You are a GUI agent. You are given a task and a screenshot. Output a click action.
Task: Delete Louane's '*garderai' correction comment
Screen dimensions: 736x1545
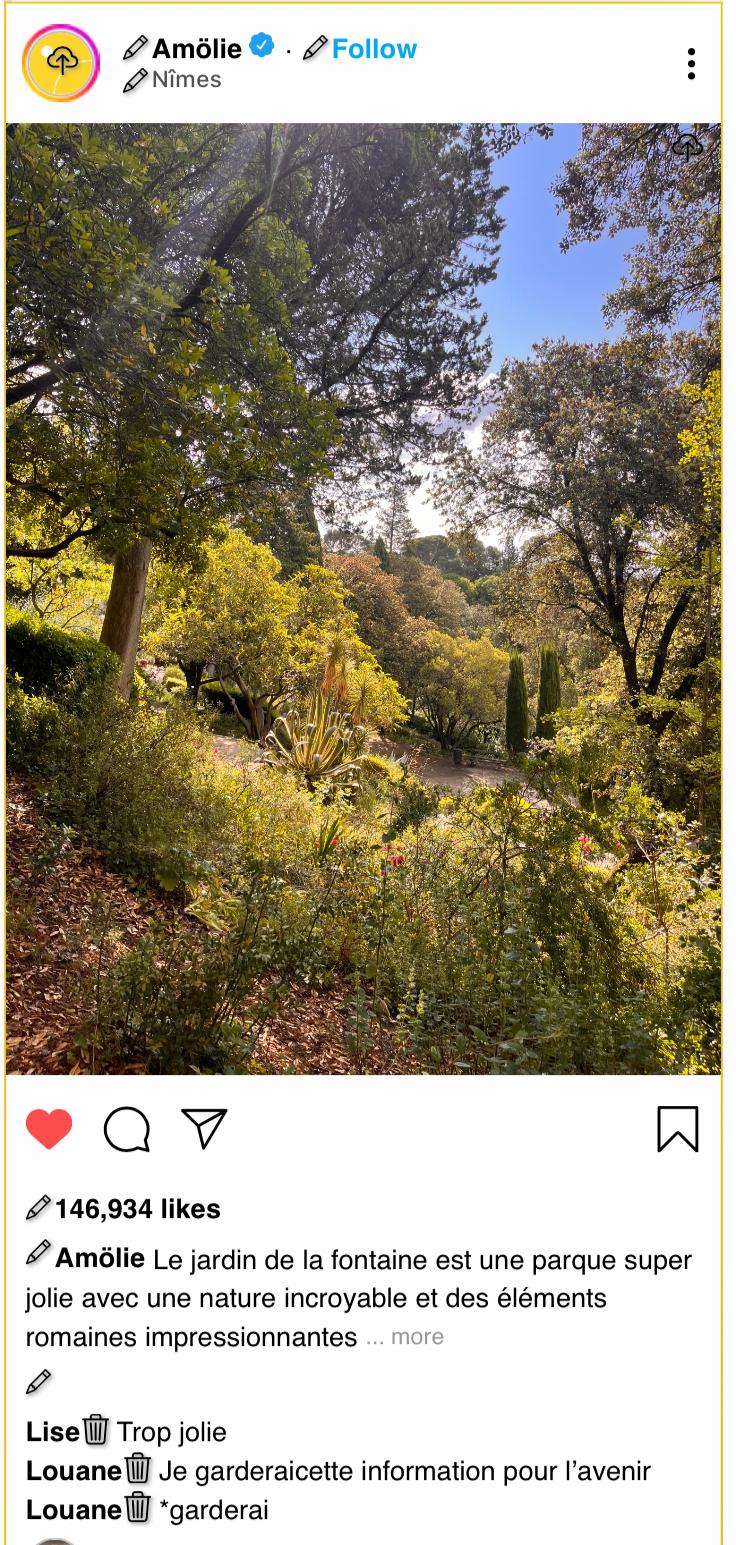coord(138,1508)
